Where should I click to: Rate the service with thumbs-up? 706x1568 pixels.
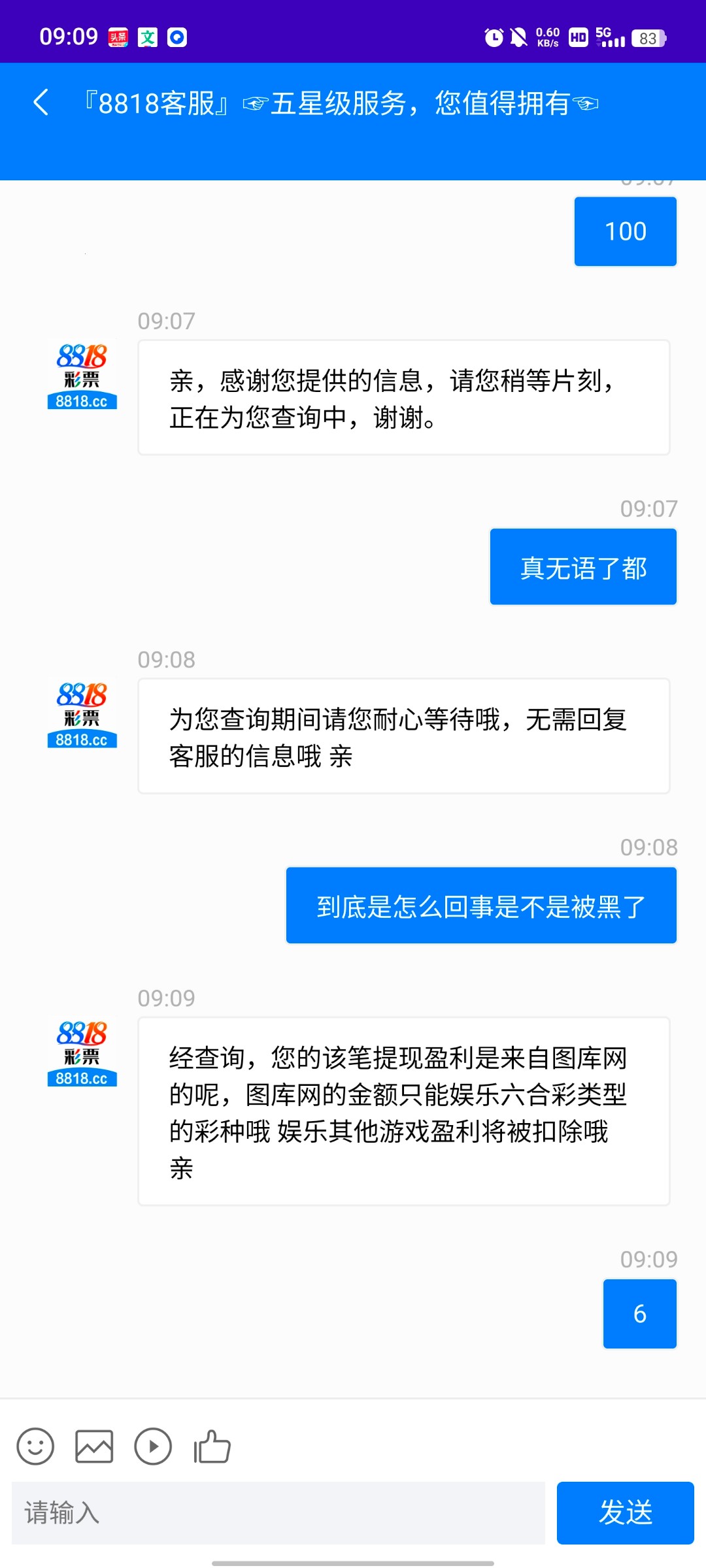pyautogui.click(x=212, y=1446)
